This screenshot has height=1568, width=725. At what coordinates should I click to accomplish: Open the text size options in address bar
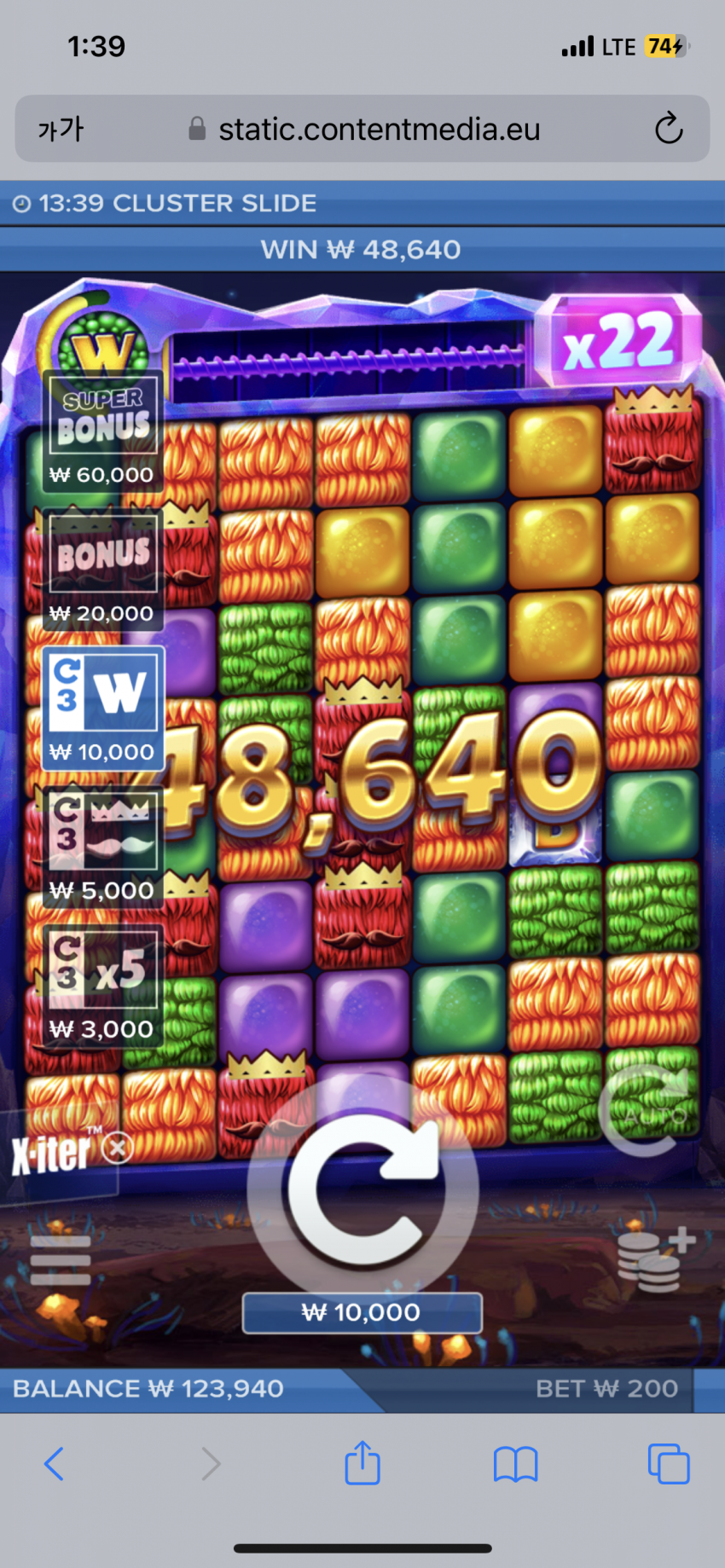(61, 129)
